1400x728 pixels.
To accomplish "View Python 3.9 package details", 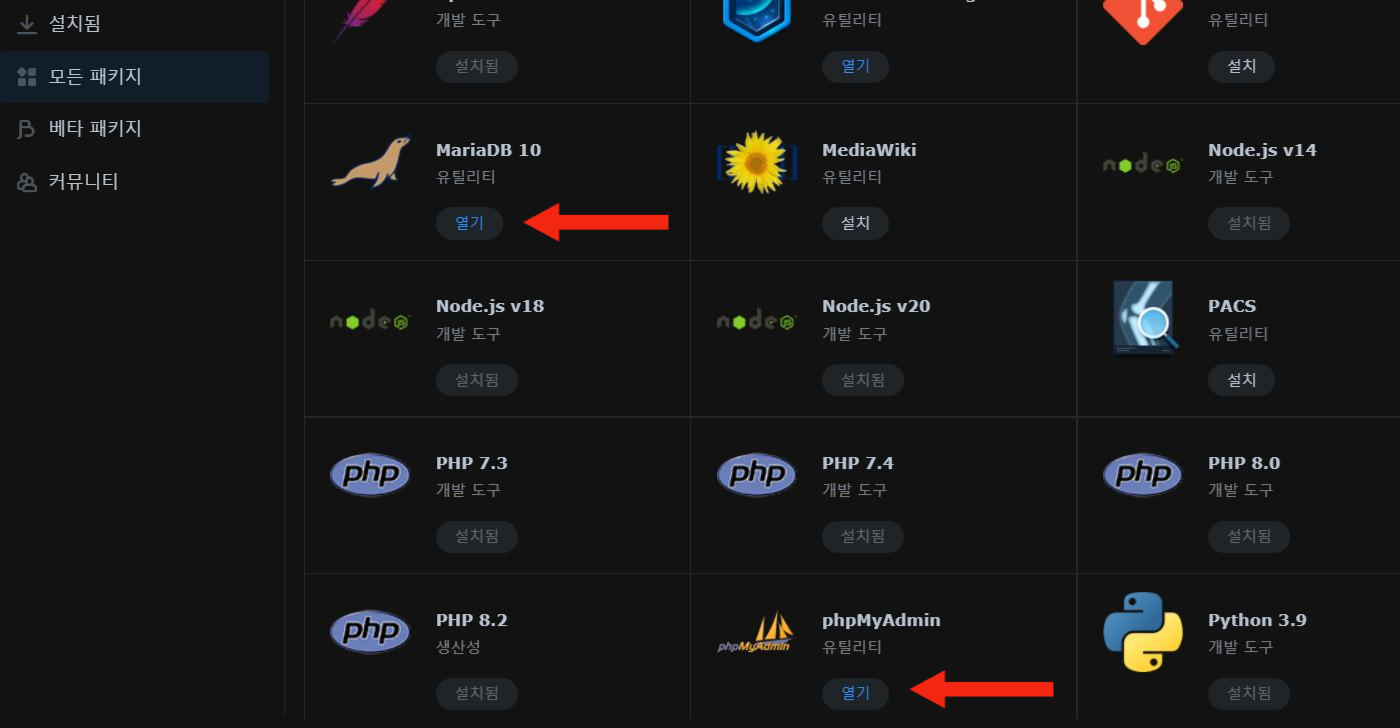I will click(1256, 620).
